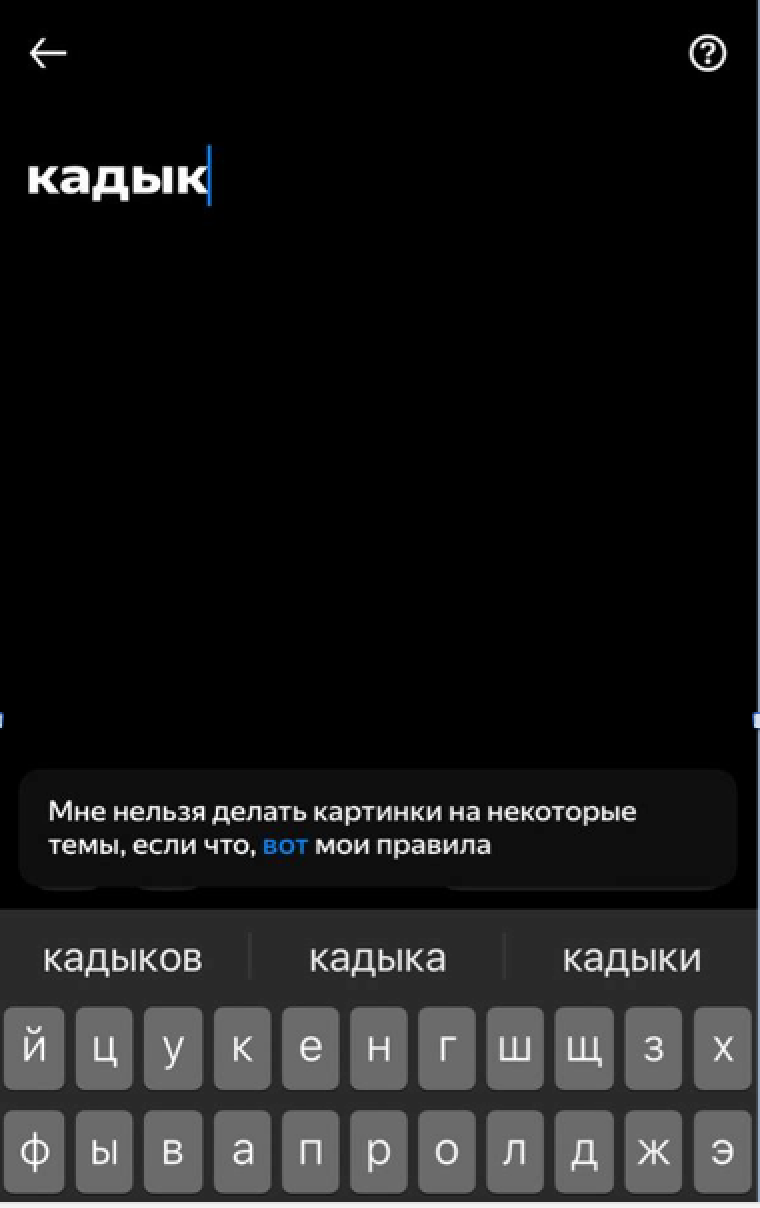Choose the кадыков keyboard suggestion
This screenshot has height=1208, width=760.
[x=122, y=958]
